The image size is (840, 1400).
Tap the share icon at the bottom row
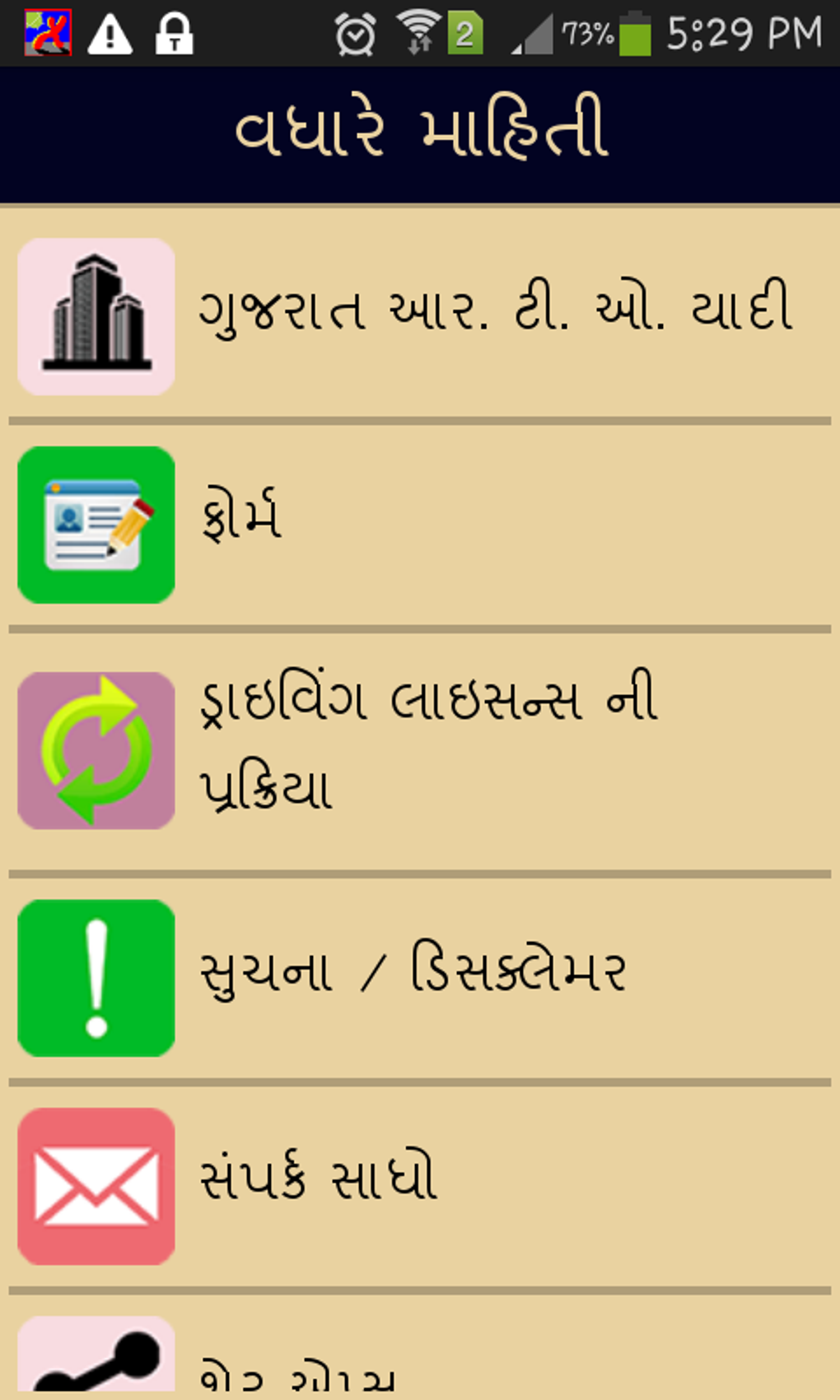[x=96, y=1359]
